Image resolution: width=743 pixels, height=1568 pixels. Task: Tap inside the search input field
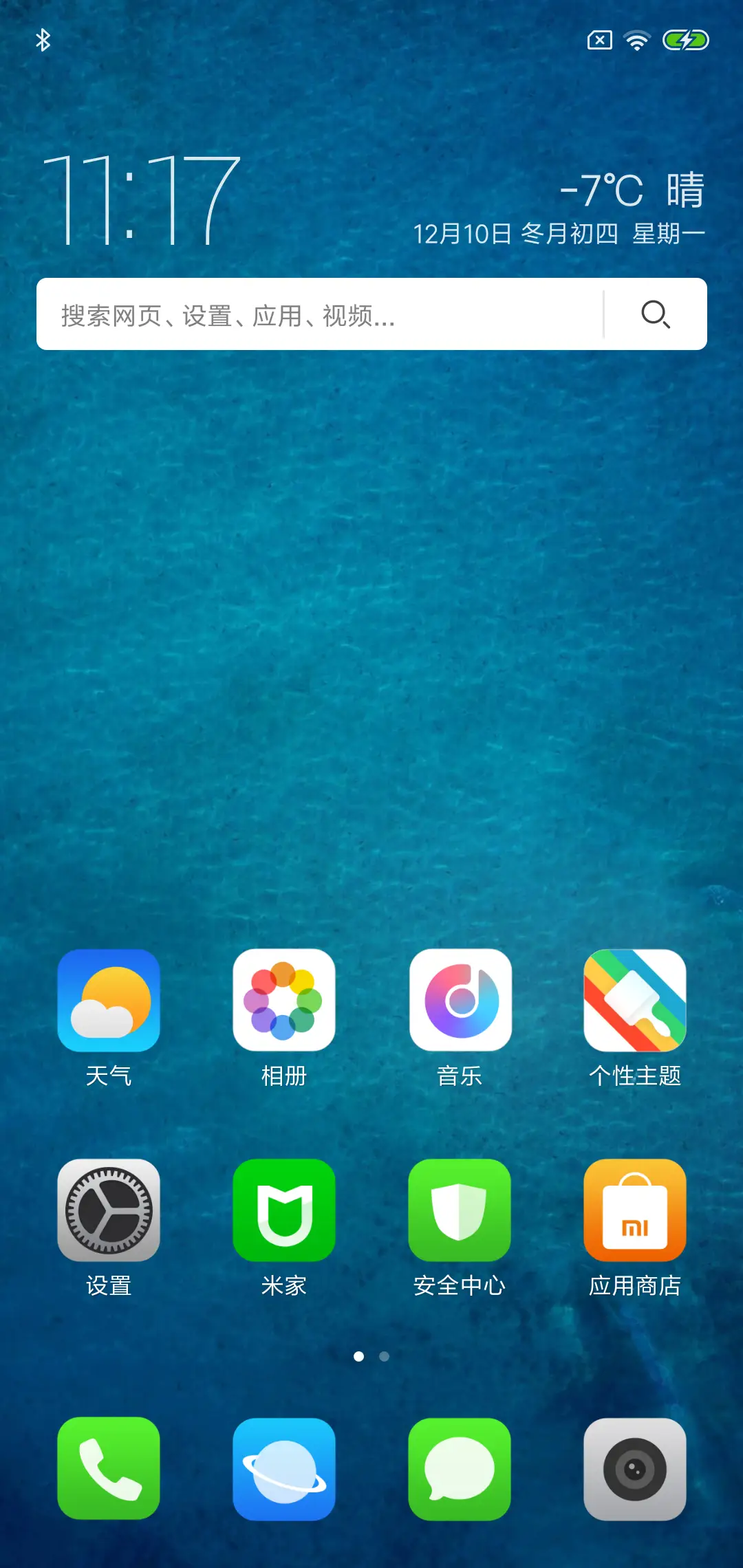pyautogui.click(x=275, y=315)
